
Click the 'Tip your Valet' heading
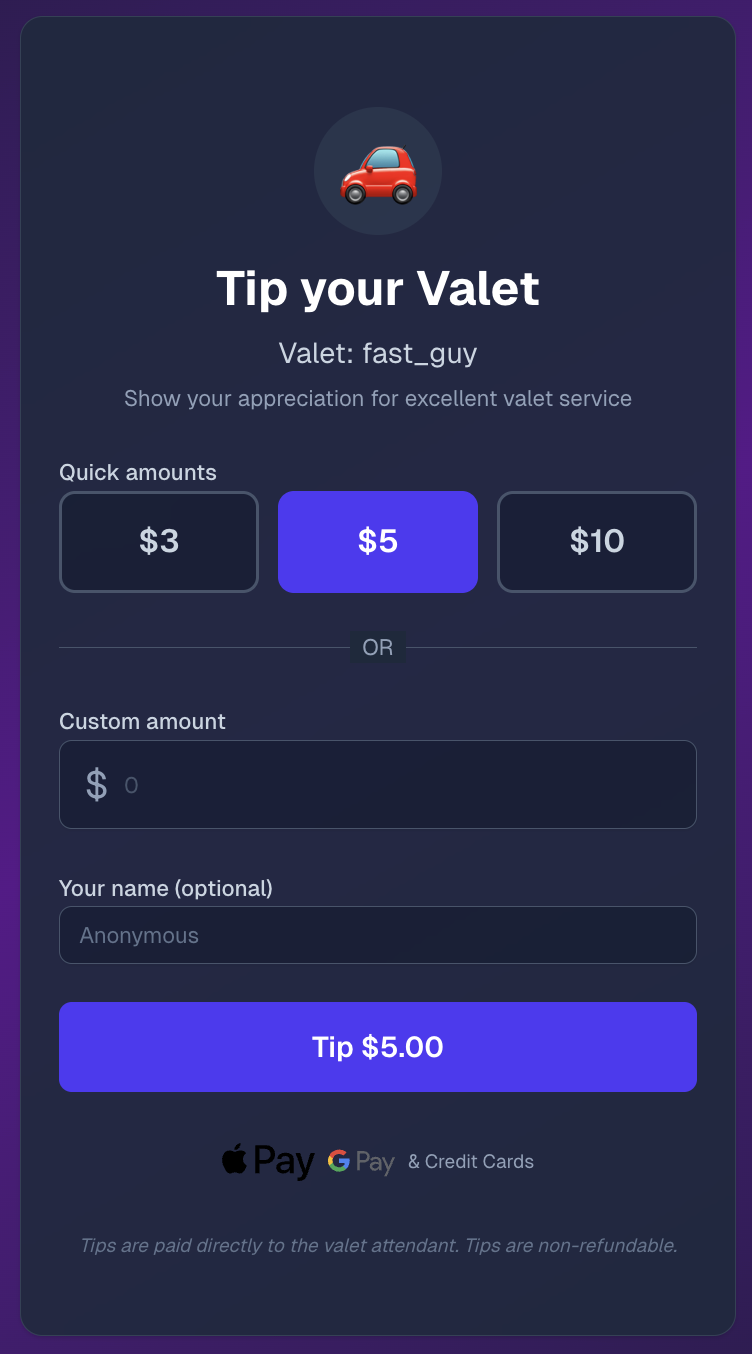pyautogui.click(x=378, y=288)
